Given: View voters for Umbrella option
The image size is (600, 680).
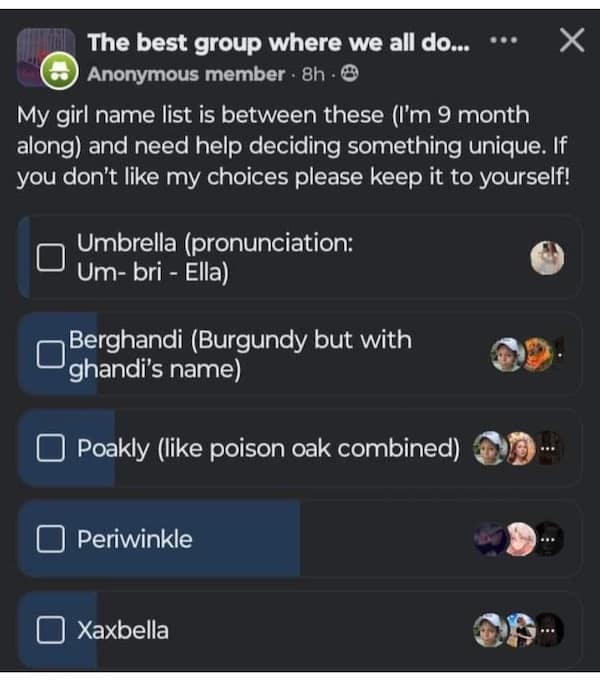Looking at the screenshot, I should [x=547, y=258].
